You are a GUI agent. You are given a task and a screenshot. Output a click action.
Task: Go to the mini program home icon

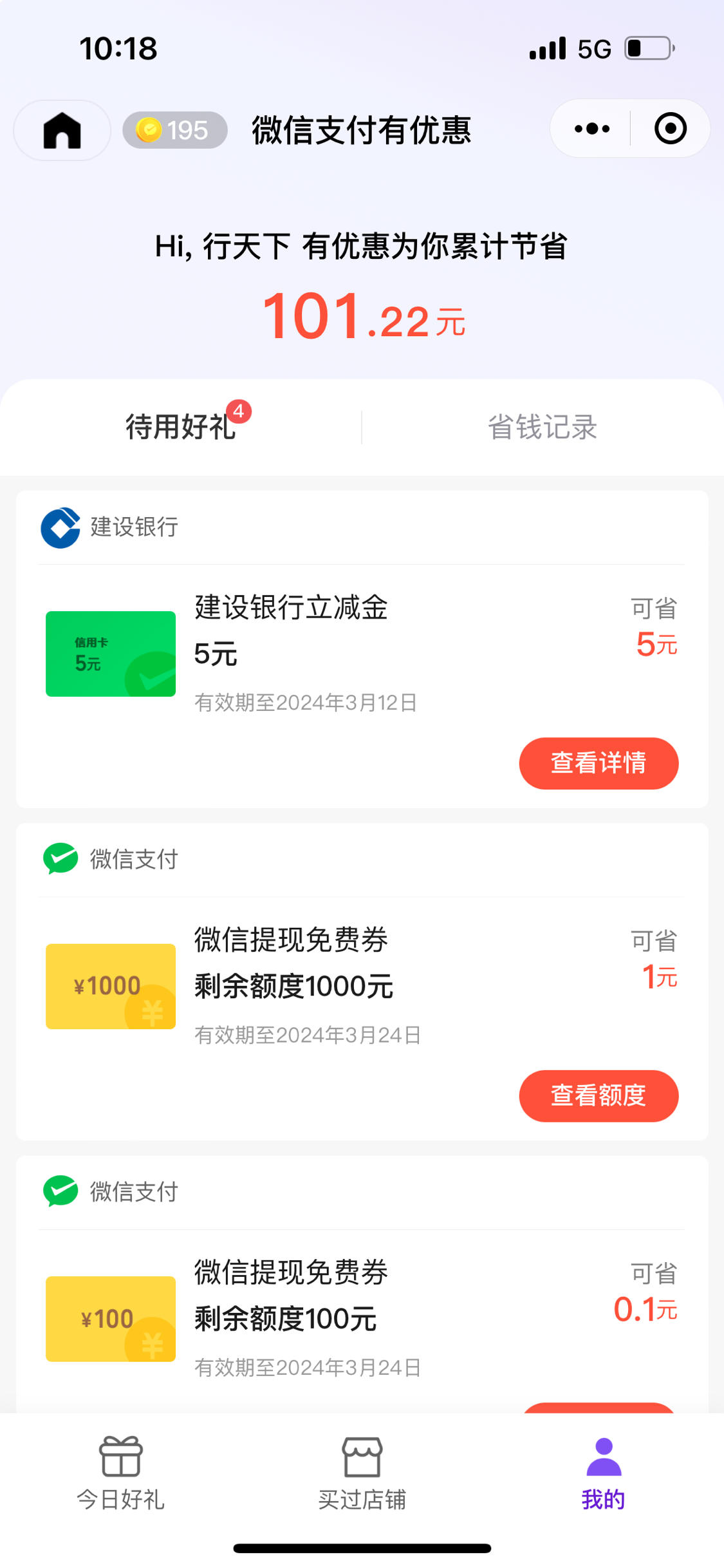tap(62, 130)
